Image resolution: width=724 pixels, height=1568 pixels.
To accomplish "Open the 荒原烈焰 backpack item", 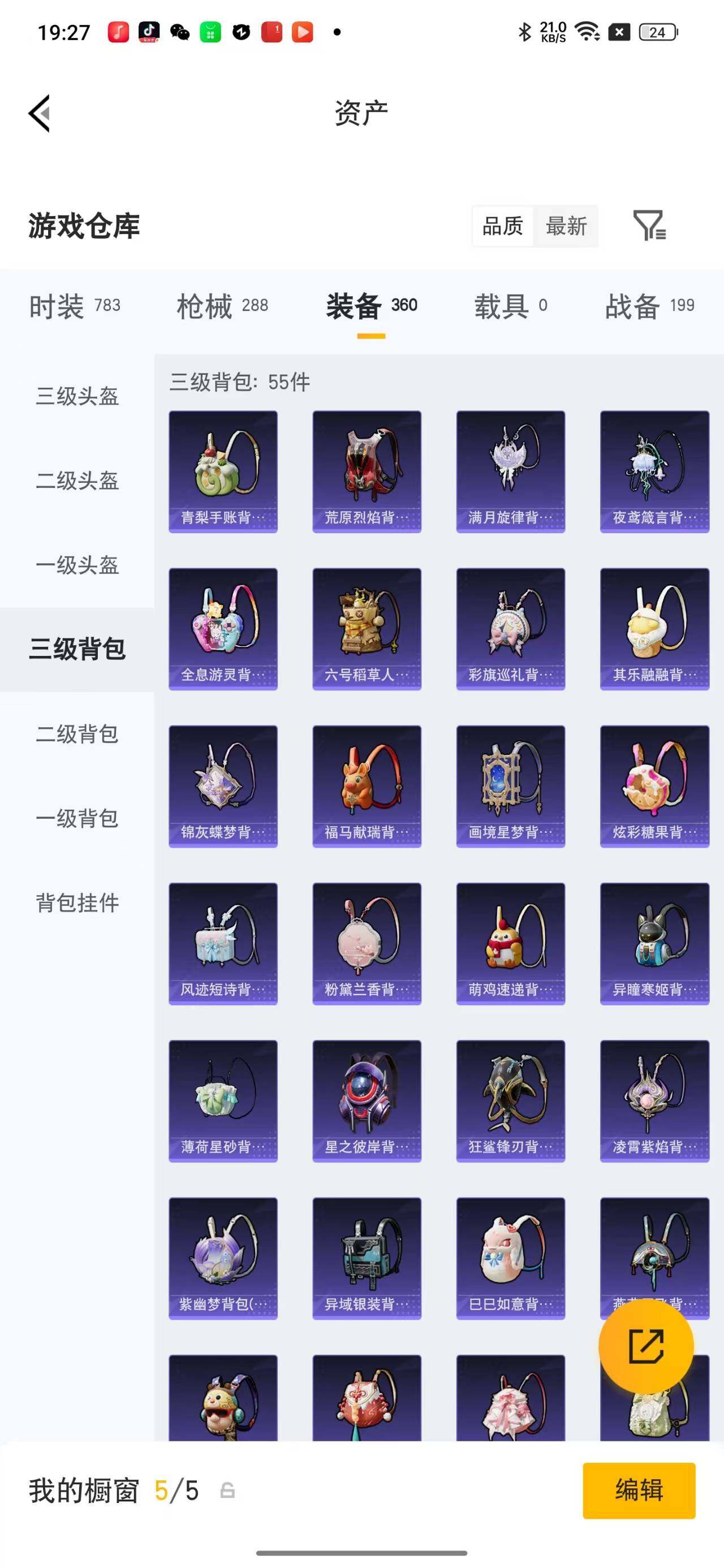I will 367,472.
